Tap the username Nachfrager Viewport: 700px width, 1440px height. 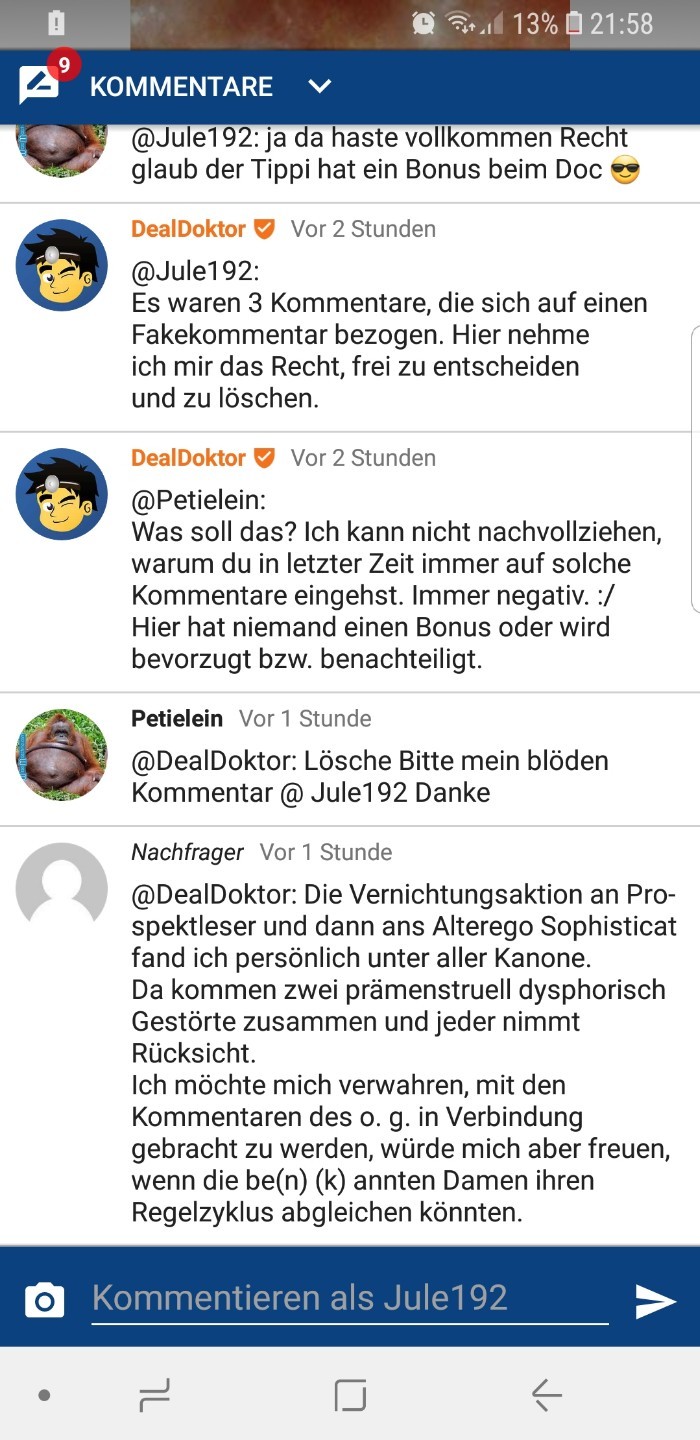[187, 852]
